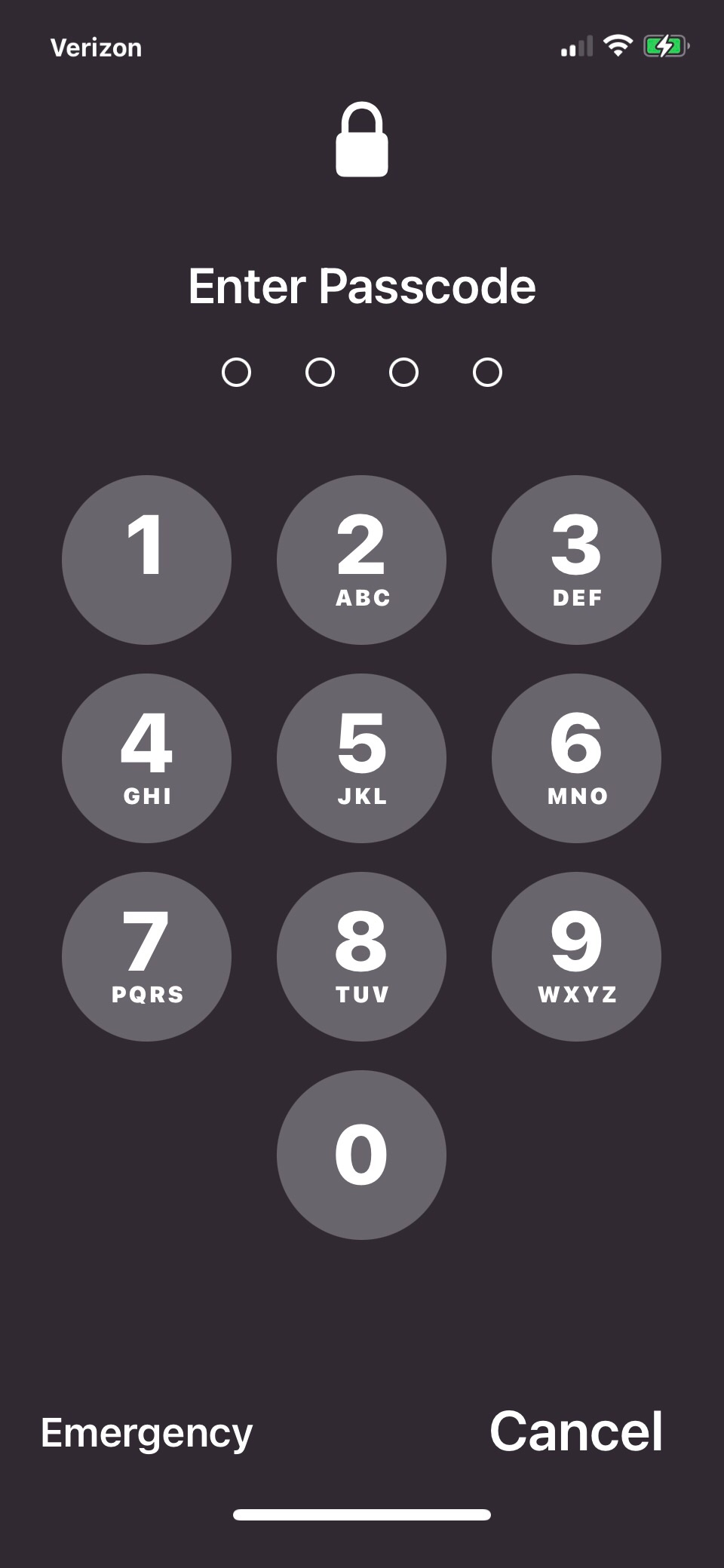Enter digit 6 (MNO)
Viewport: 724px width, 1568px height.
[x=576, y=758]
